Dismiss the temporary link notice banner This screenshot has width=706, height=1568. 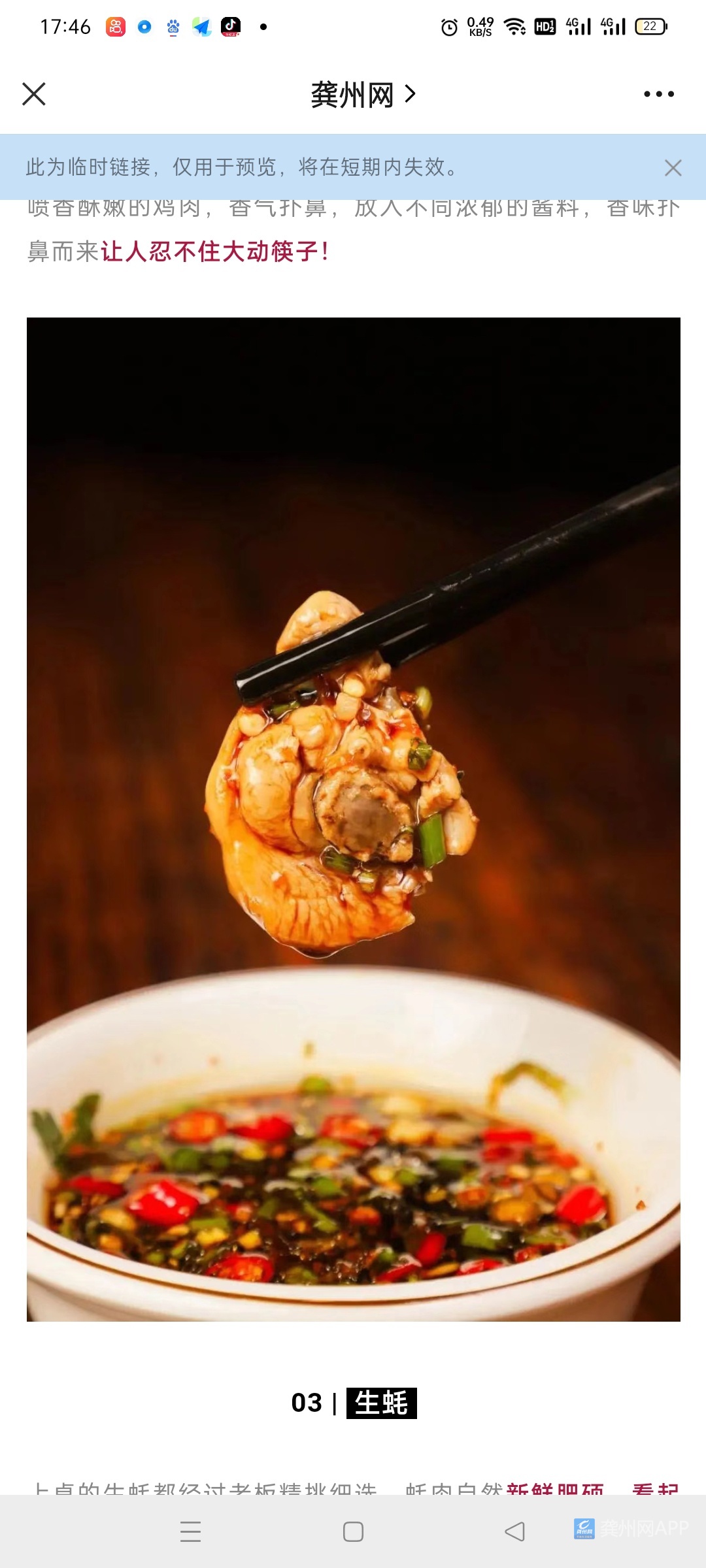[x=673, y=168]
